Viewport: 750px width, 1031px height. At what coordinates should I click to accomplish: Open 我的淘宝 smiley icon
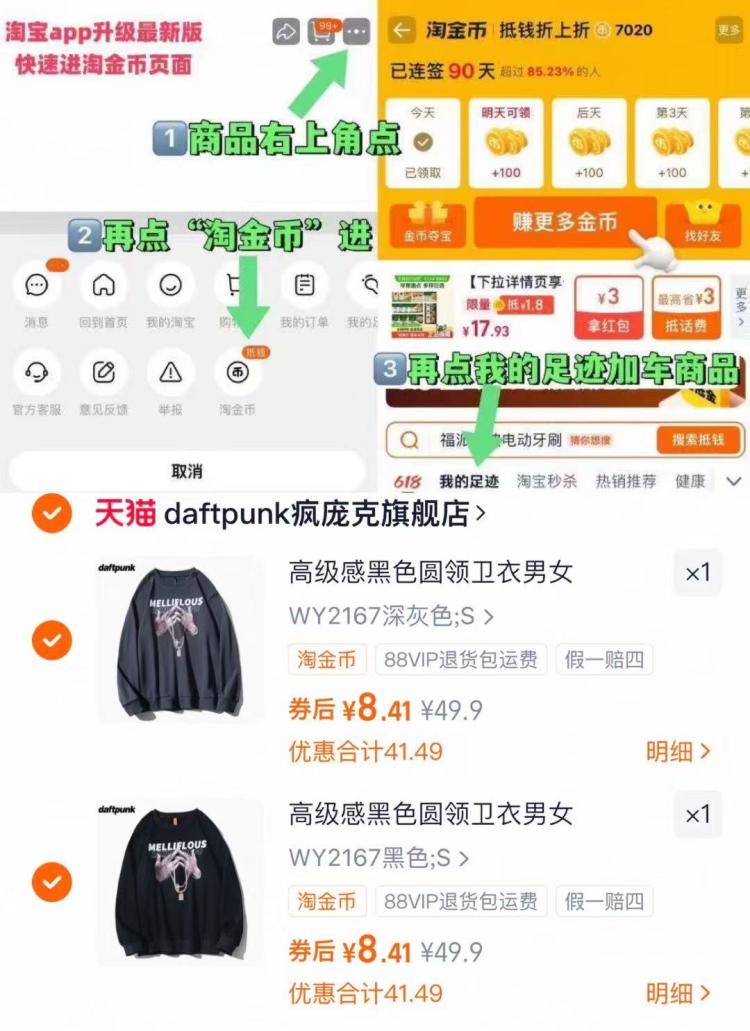click(171, 286)
